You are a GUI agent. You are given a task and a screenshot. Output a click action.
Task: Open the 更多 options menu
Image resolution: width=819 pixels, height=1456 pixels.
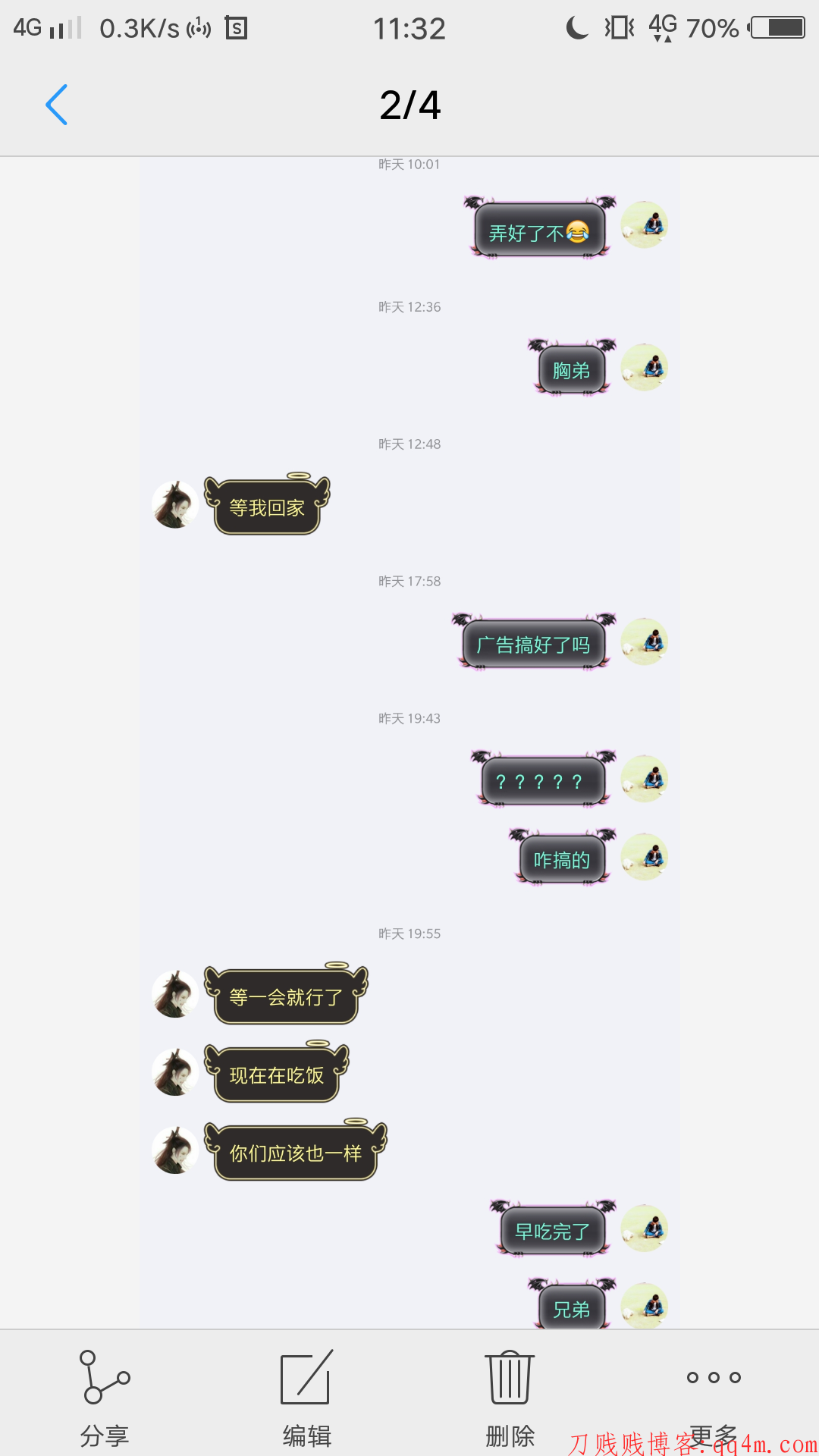coord(713,1397)
